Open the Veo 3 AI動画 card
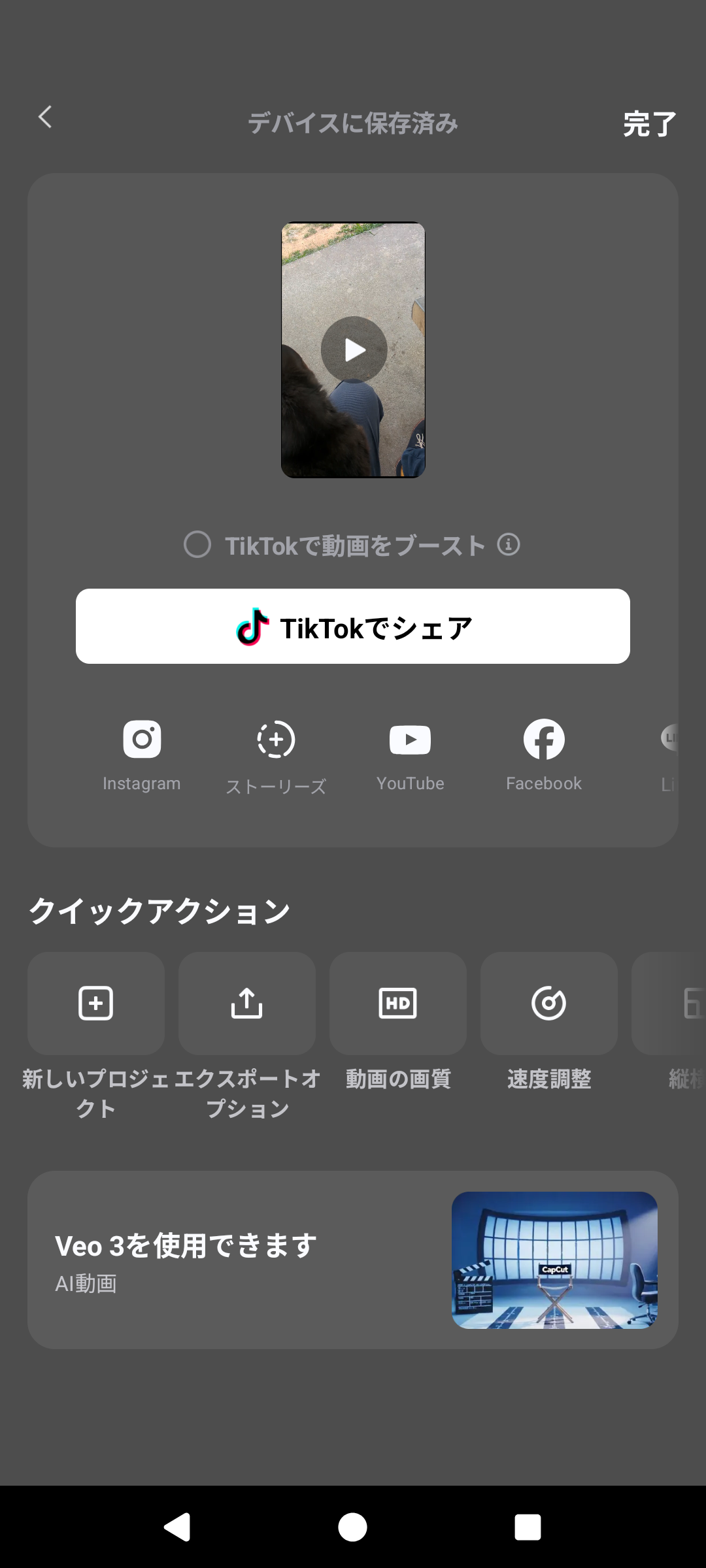706x1568 pixels. tap(353, 1260)
